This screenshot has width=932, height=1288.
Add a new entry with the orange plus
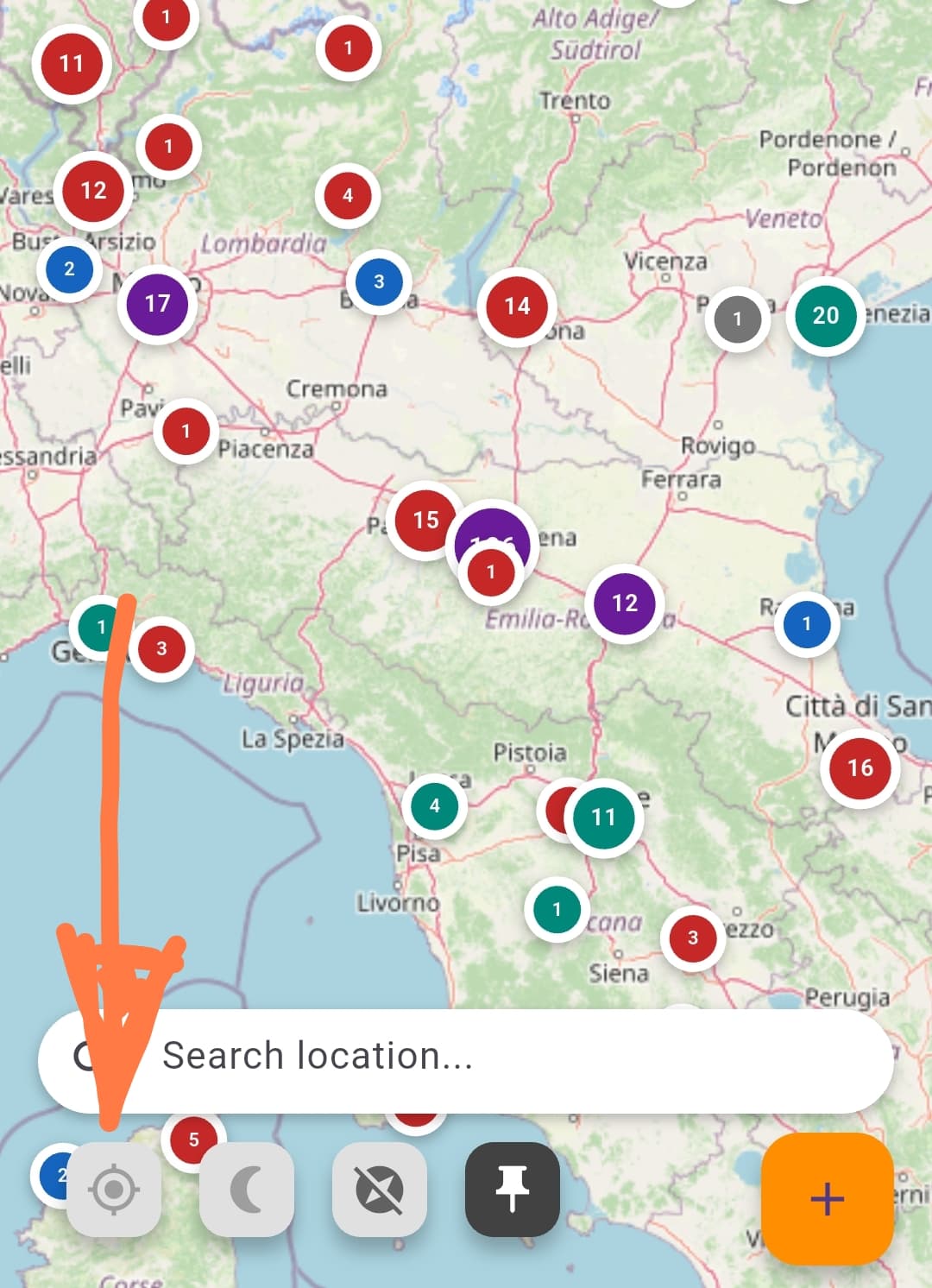827,1198
